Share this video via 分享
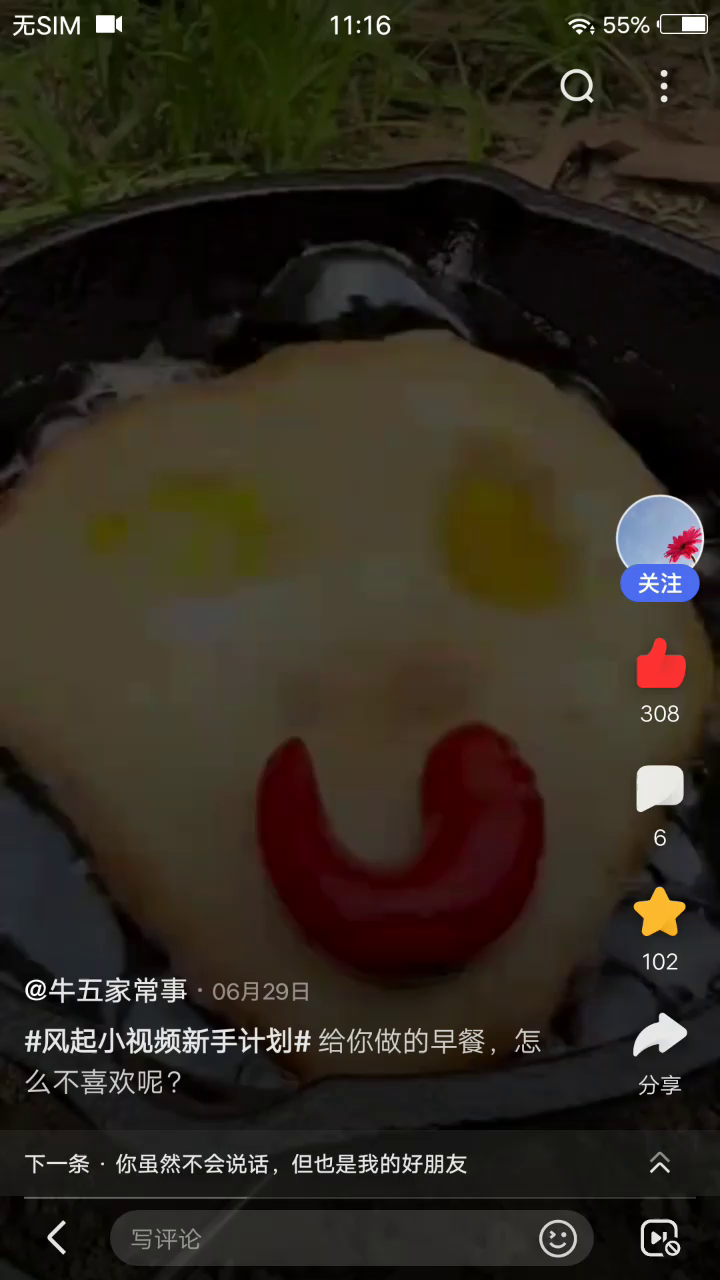This screenshot has width=720, height=1280. point(660,1040)
